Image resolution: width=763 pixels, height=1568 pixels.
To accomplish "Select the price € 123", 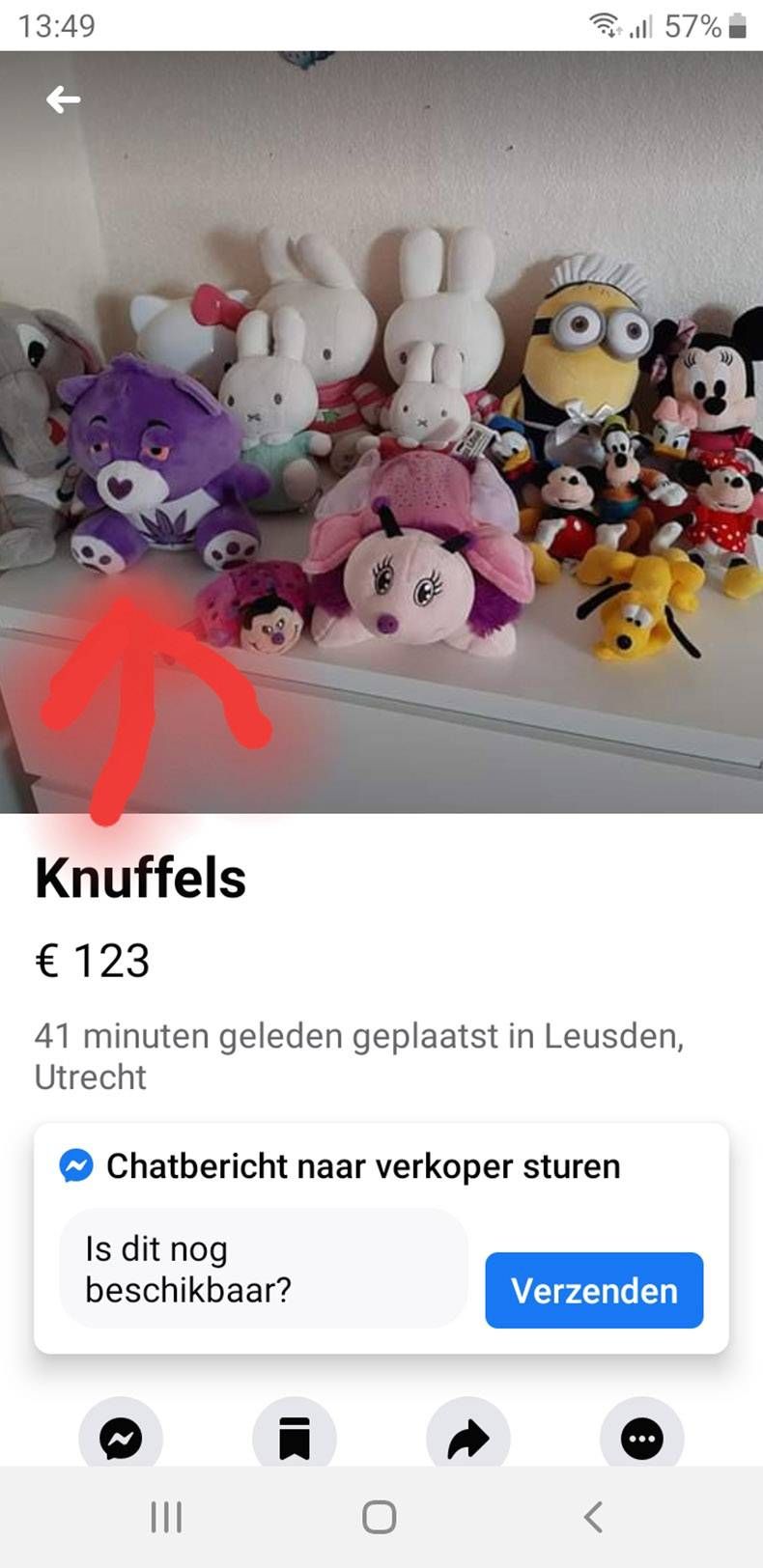I will coord(92,959).
